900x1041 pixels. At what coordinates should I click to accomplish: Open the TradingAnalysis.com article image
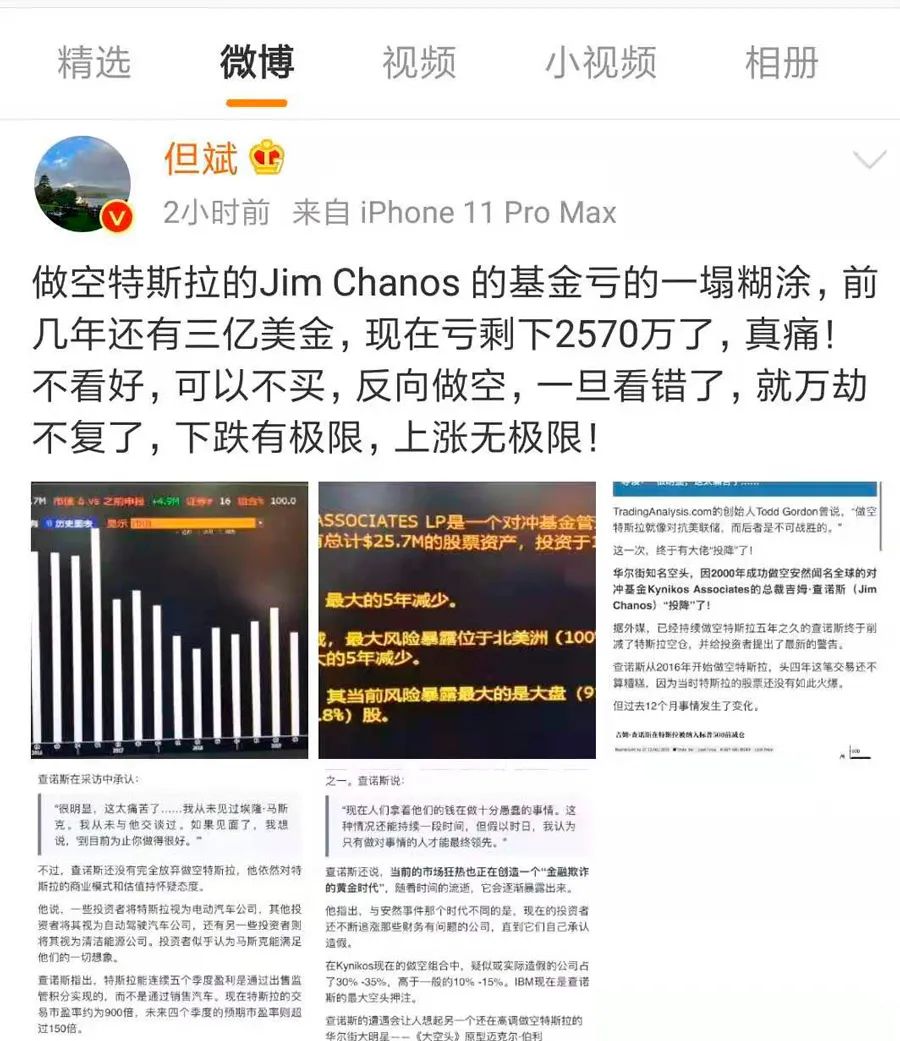(744, 620)
